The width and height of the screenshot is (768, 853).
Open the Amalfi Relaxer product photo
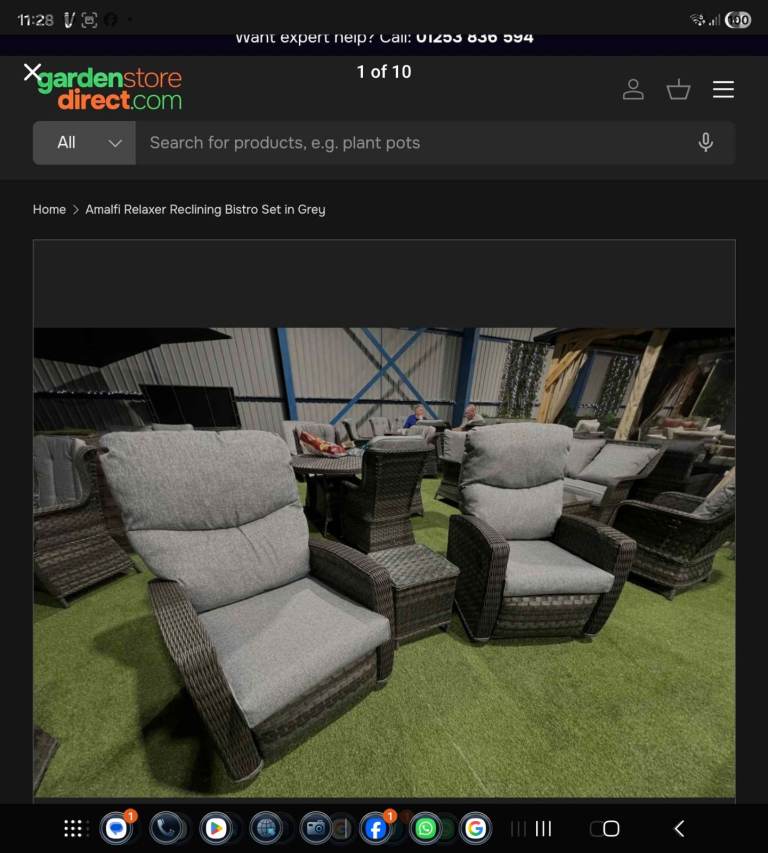tap(384, 560)
